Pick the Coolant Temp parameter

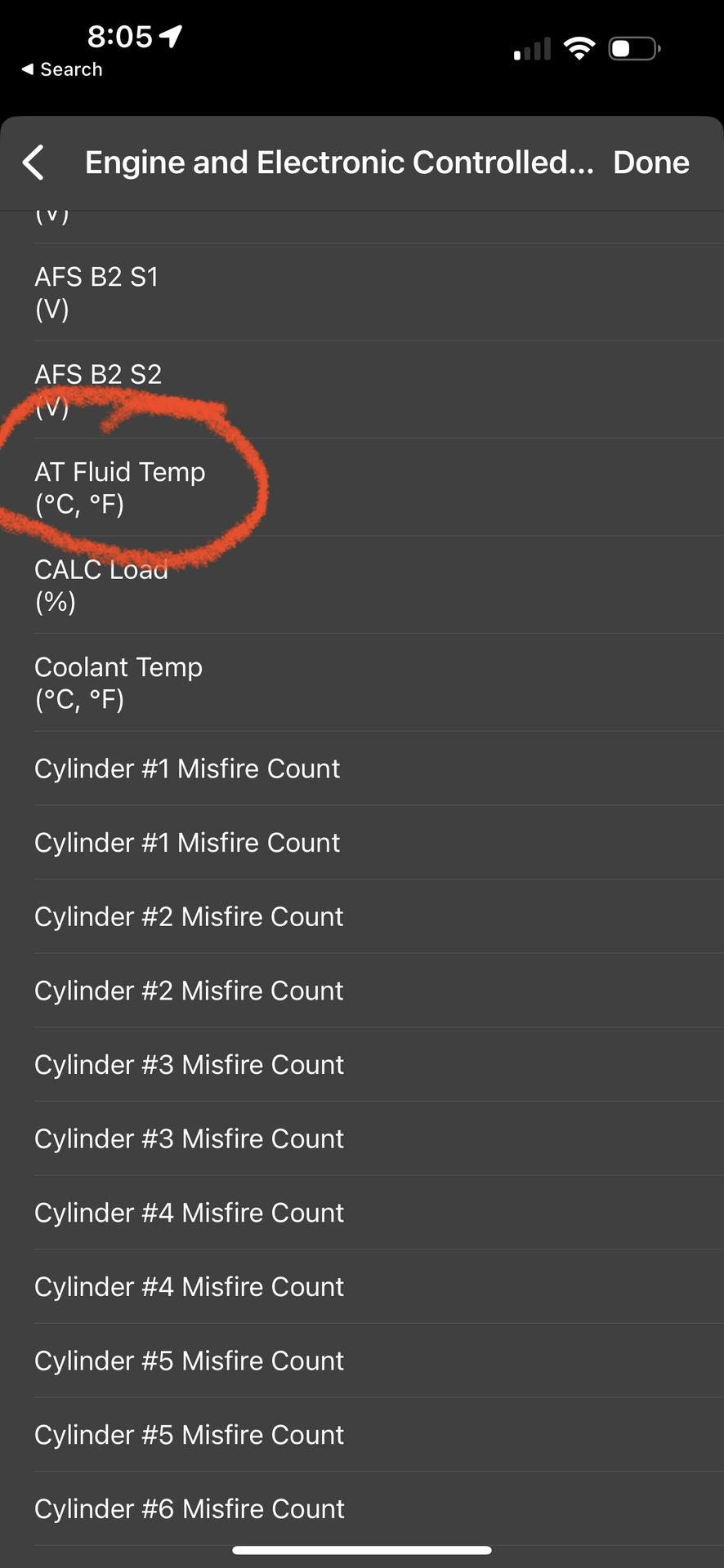pyautogui.click(x=362, y=683)
